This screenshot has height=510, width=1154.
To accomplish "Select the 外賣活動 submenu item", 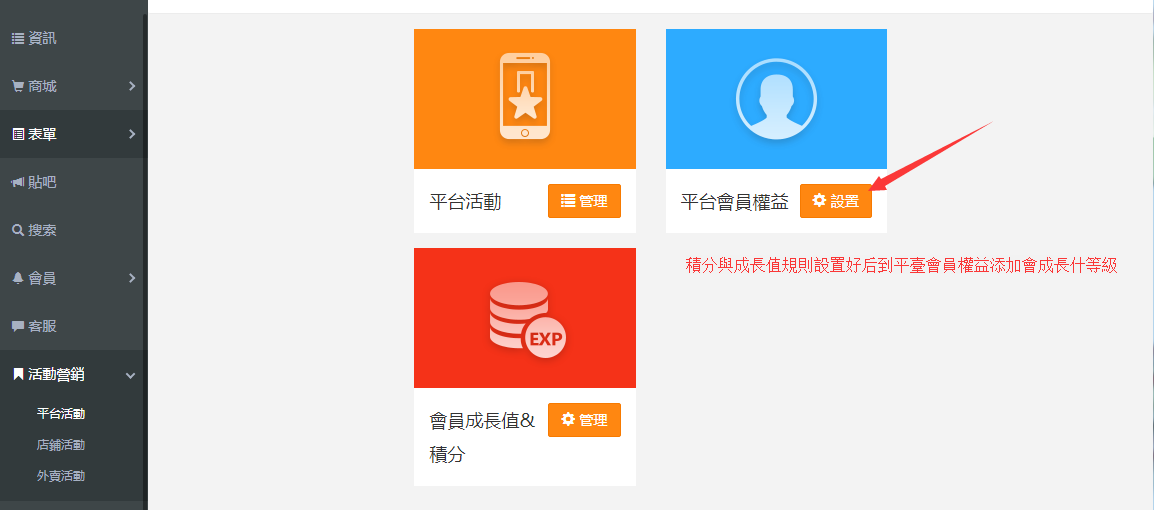I will [x=61, y=476].
